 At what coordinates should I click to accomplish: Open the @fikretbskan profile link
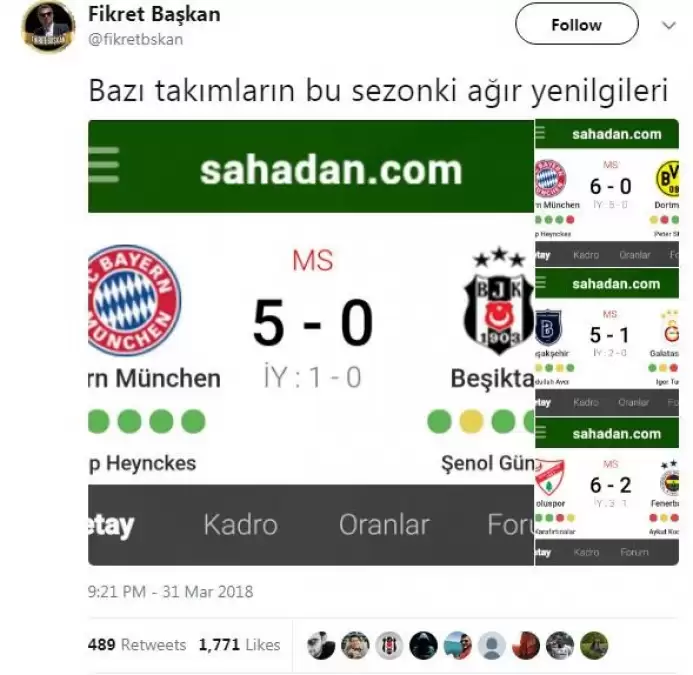(x=137, y=40)
